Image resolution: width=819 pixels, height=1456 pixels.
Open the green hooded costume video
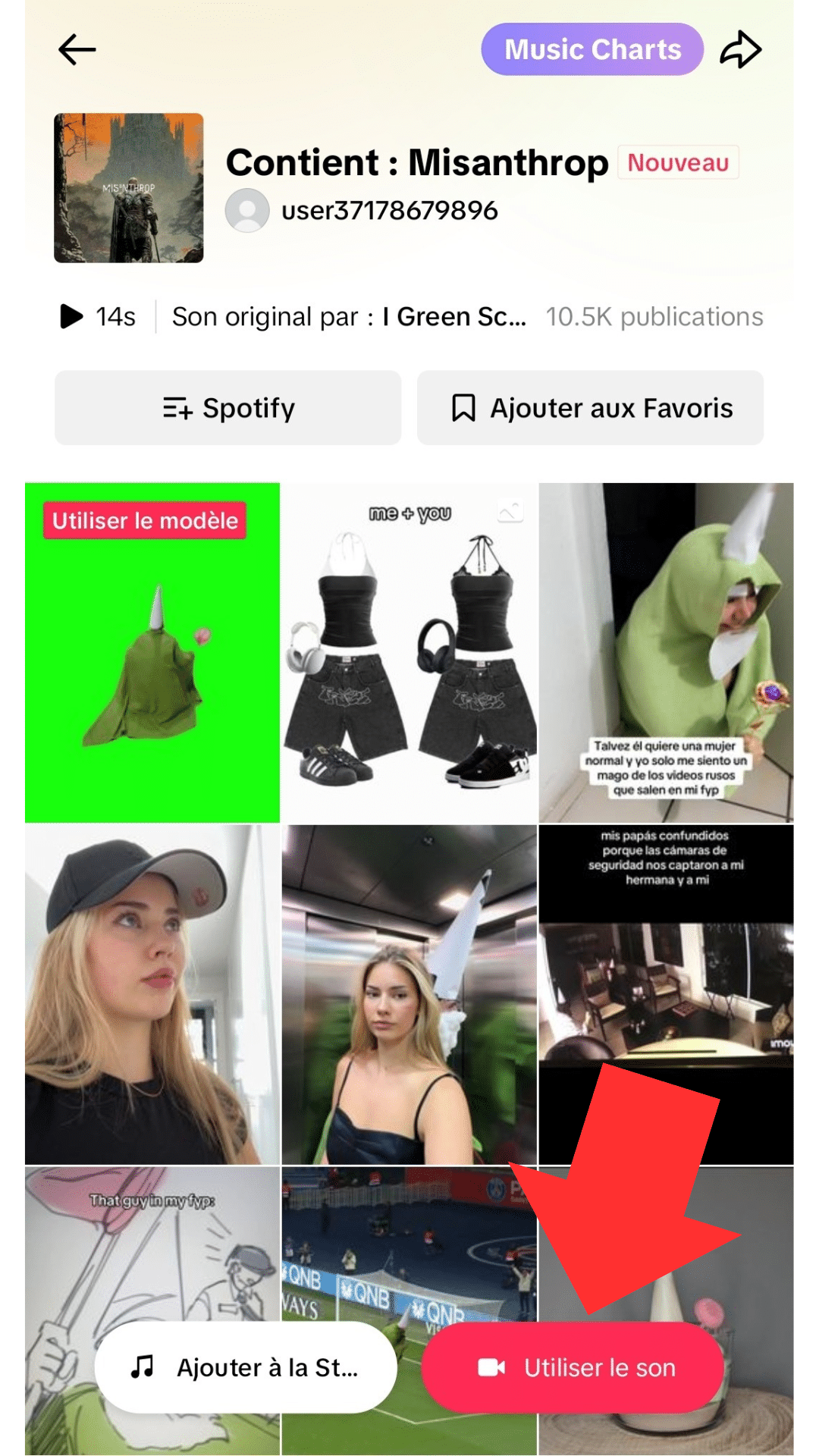coord(666,652)
